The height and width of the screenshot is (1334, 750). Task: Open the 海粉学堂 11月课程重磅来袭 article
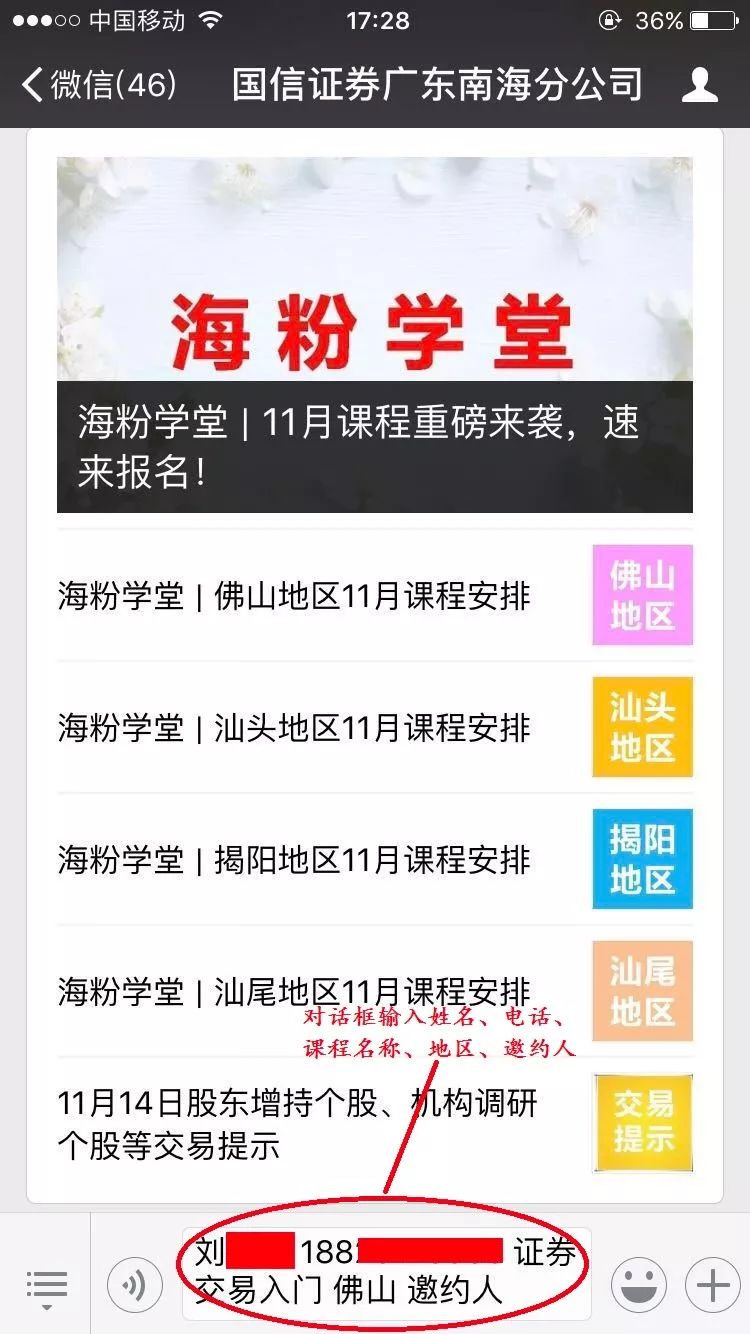click(374, 335)
